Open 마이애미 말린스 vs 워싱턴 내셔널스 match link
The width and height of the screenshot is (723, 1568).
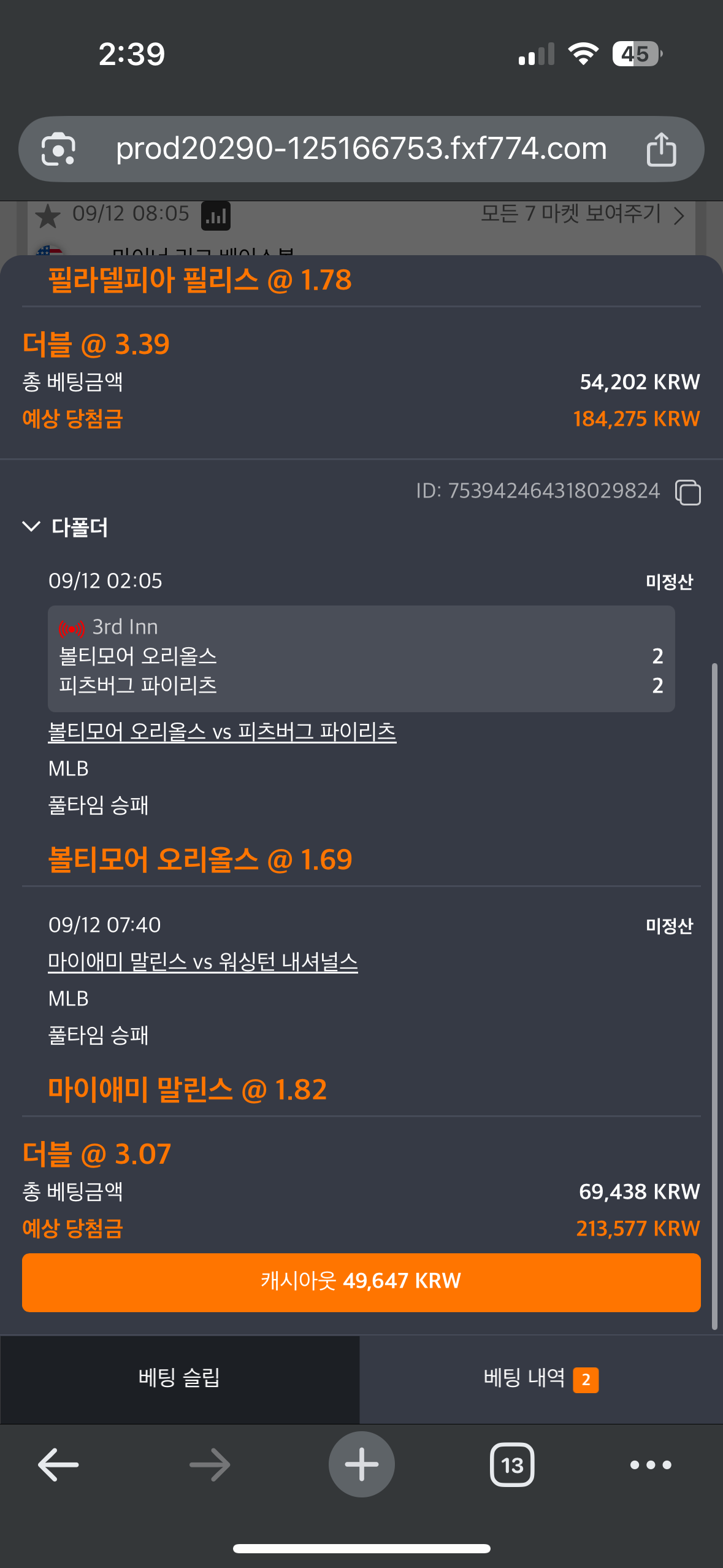coord(203,961)
